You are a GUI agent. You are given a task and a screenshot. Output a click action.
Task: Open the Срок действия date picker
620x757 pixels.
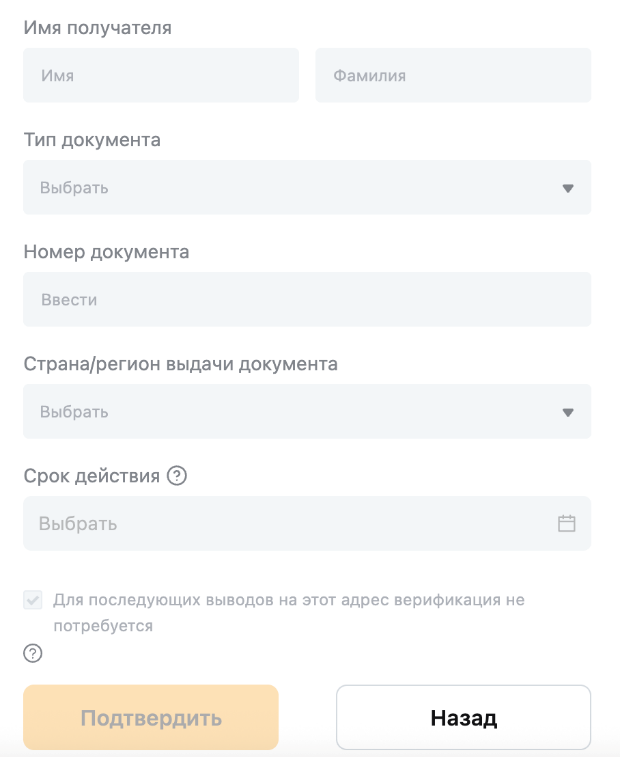(x=306, y=523)
